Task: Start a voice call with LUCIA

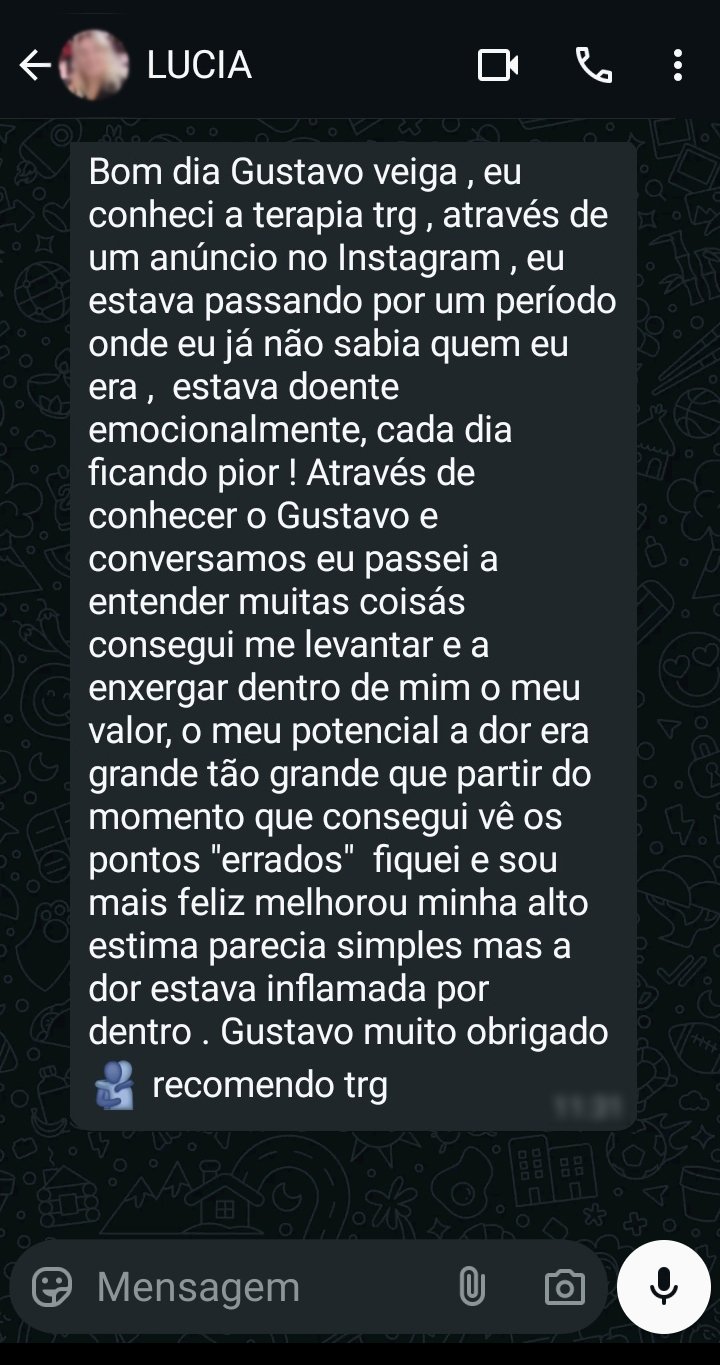Action: coord(593,66)
